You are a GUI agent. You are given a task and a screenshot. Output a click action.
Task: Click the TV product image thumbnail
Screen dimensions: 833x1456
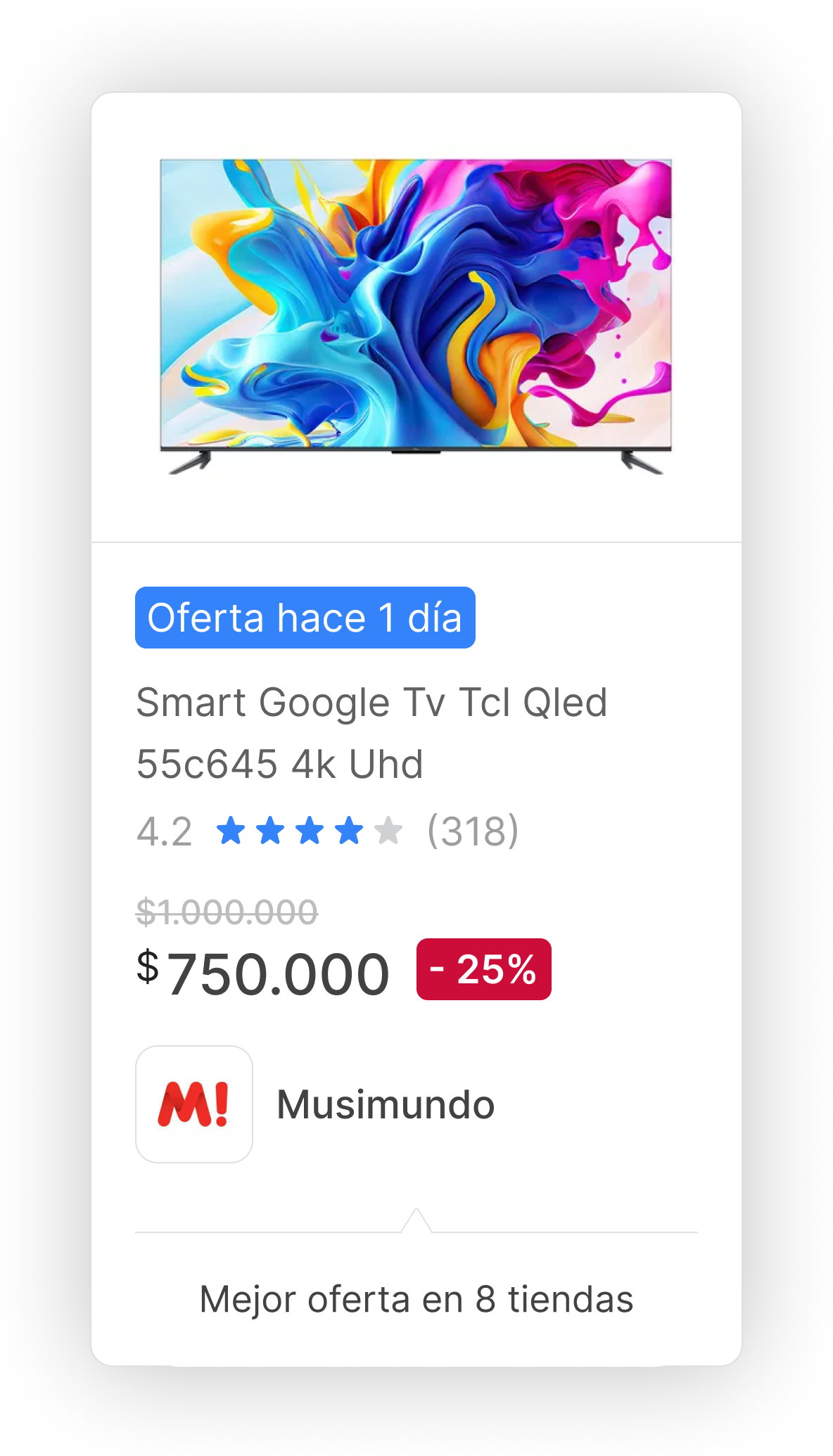pos(416,317)
